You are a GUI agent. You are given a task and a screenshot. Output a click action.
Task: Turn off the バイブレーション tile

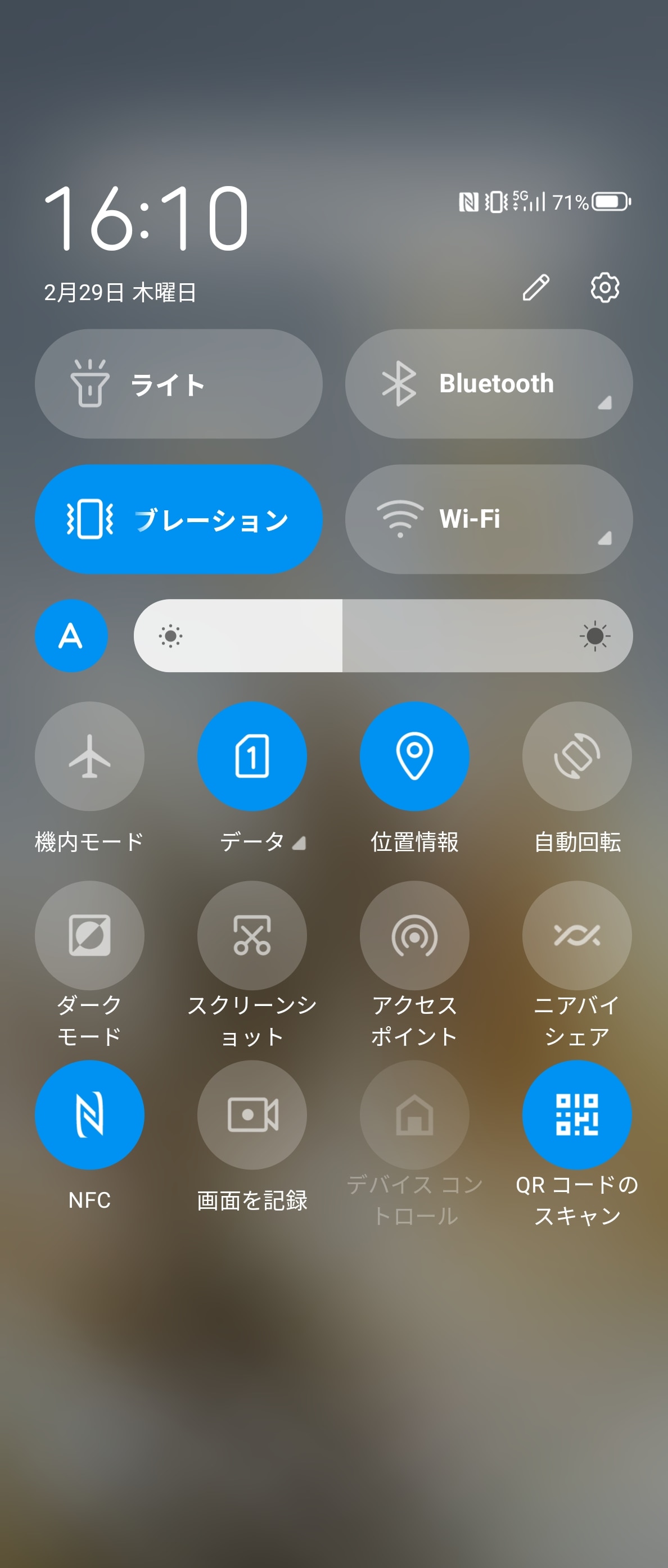(x=179, y=518)
